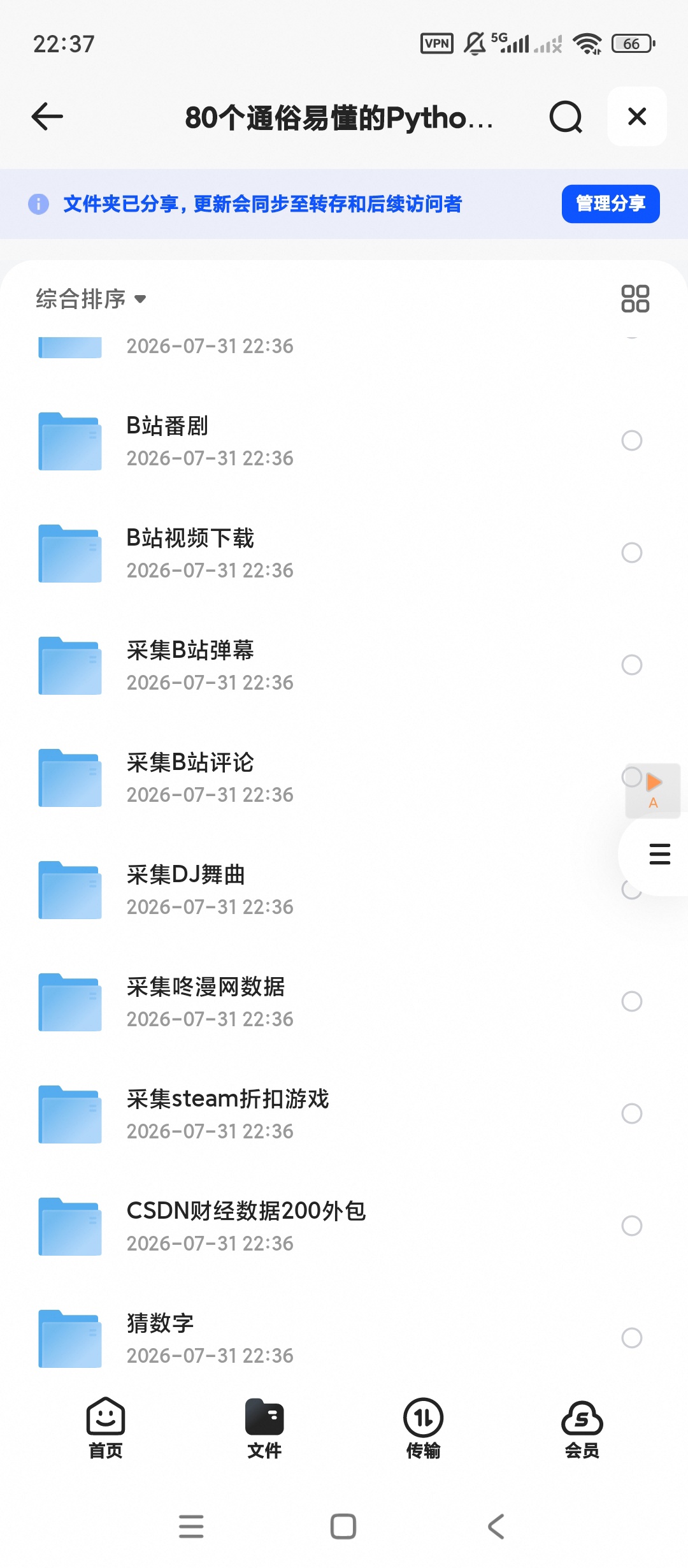This screenshot has height=1568, width=688.
Task: Switch to grid view layout
Action: click(635, 299)
